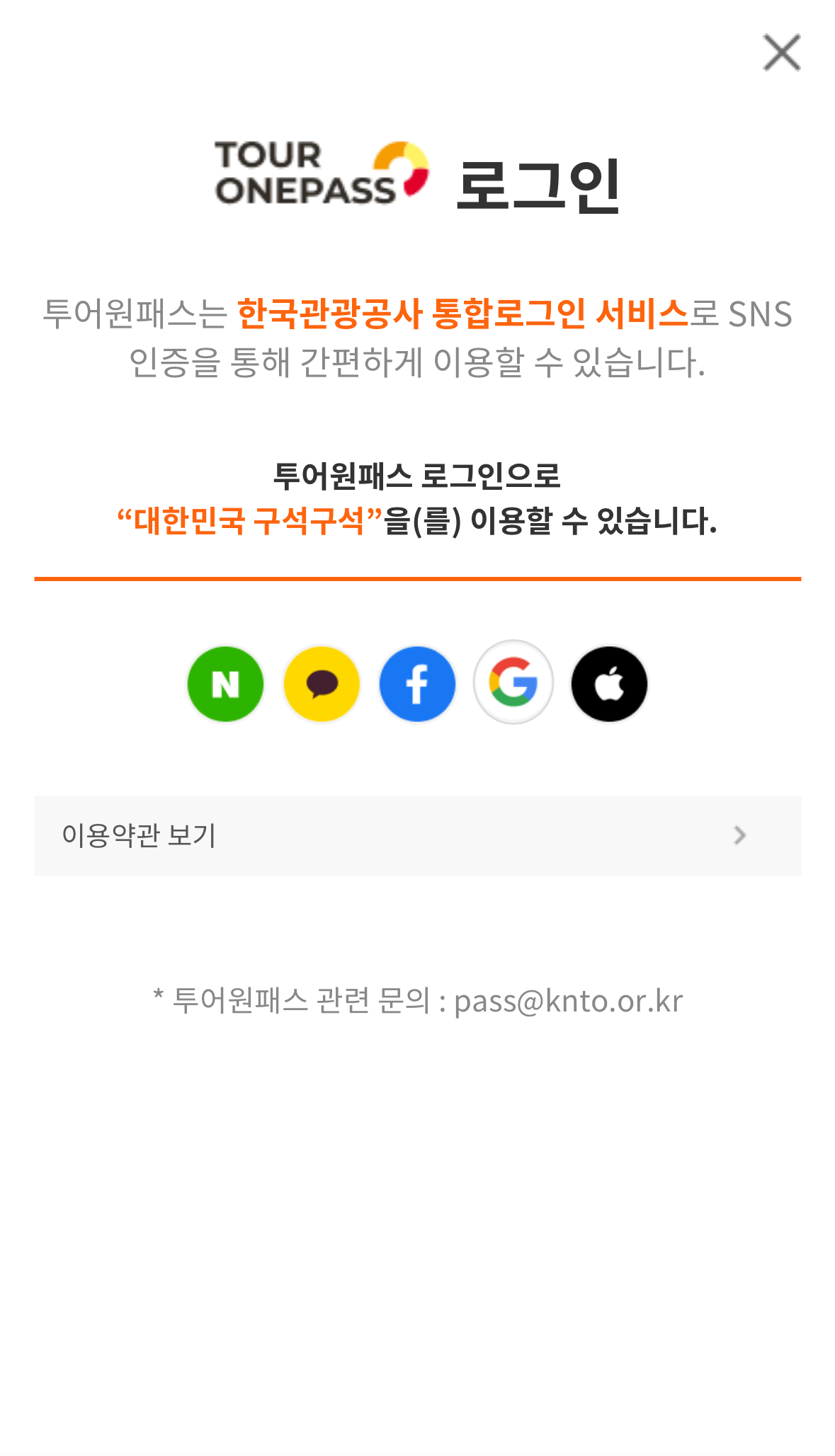
Task: Click the black Apple circle button
Action: click(x=609, y=683)
